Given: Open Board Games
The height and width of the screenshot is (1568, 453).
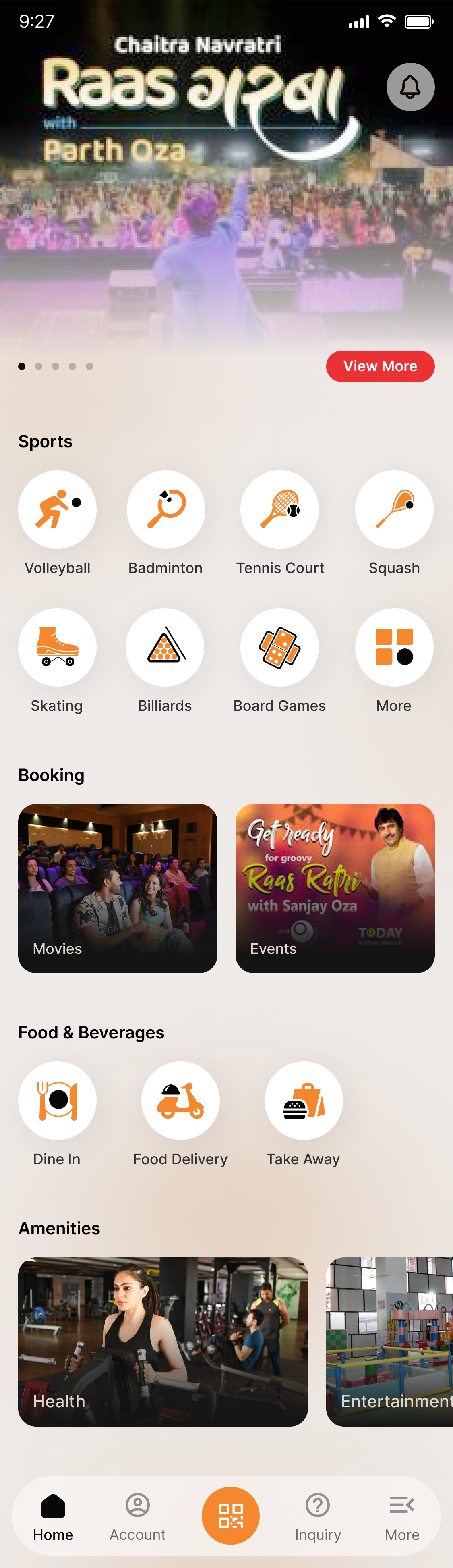Looking at the screenshot, I should 280,647.
